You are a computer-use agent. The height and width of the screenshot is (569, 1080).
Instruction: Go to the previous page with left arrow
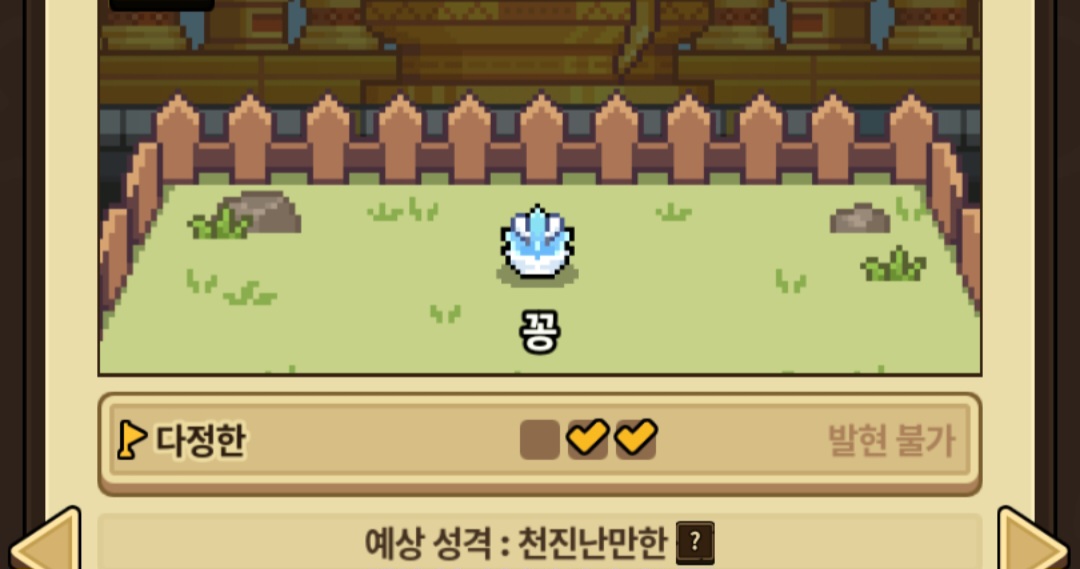pos(47,541)
